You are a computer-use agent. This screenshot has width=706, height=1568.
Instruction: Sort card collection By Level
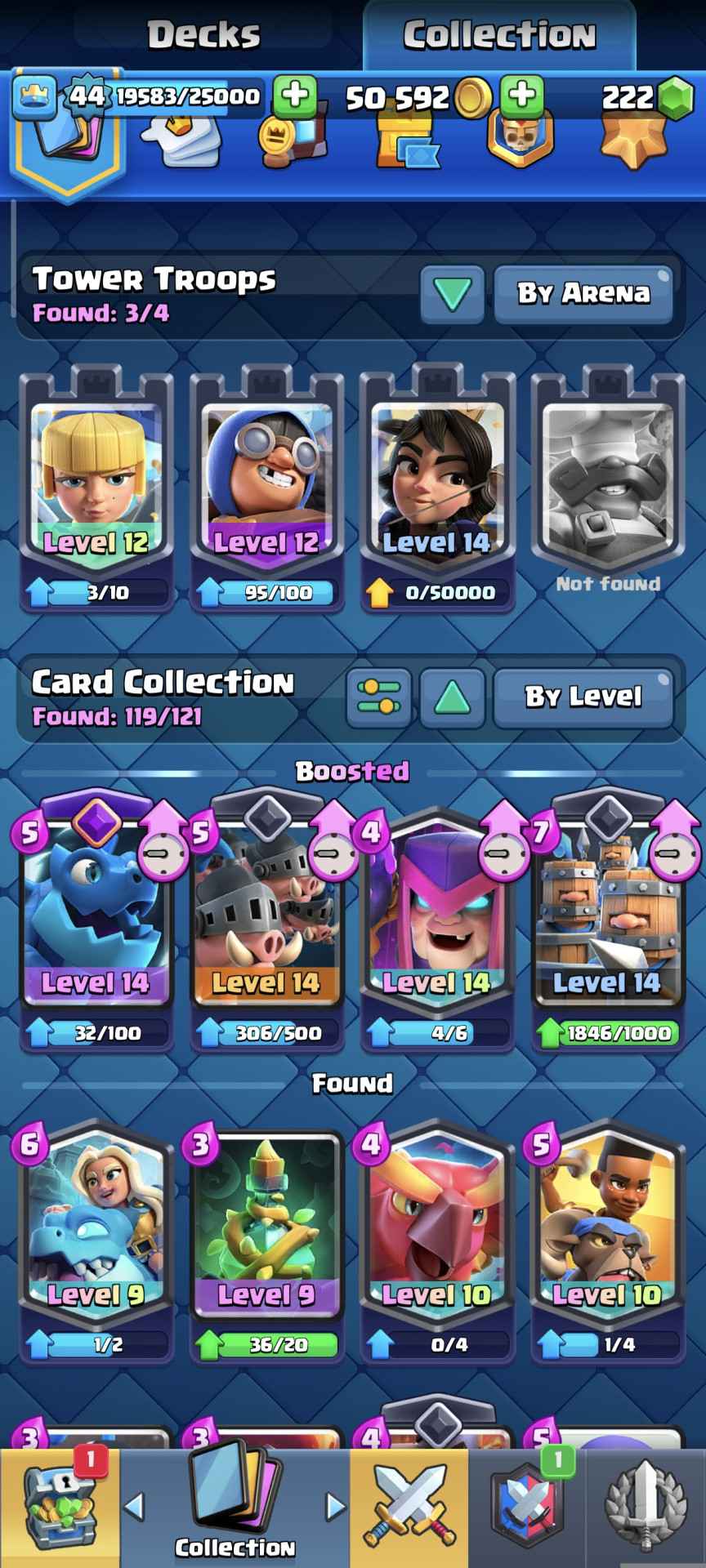[x=583, y=697]
